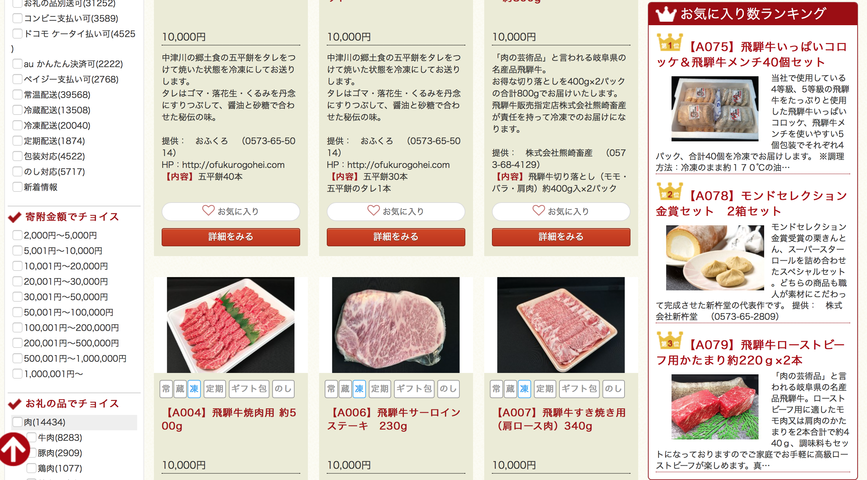Check the 肉 category checkbox
Viewport: 867px width, 480px height.
(x=18, y=422)
